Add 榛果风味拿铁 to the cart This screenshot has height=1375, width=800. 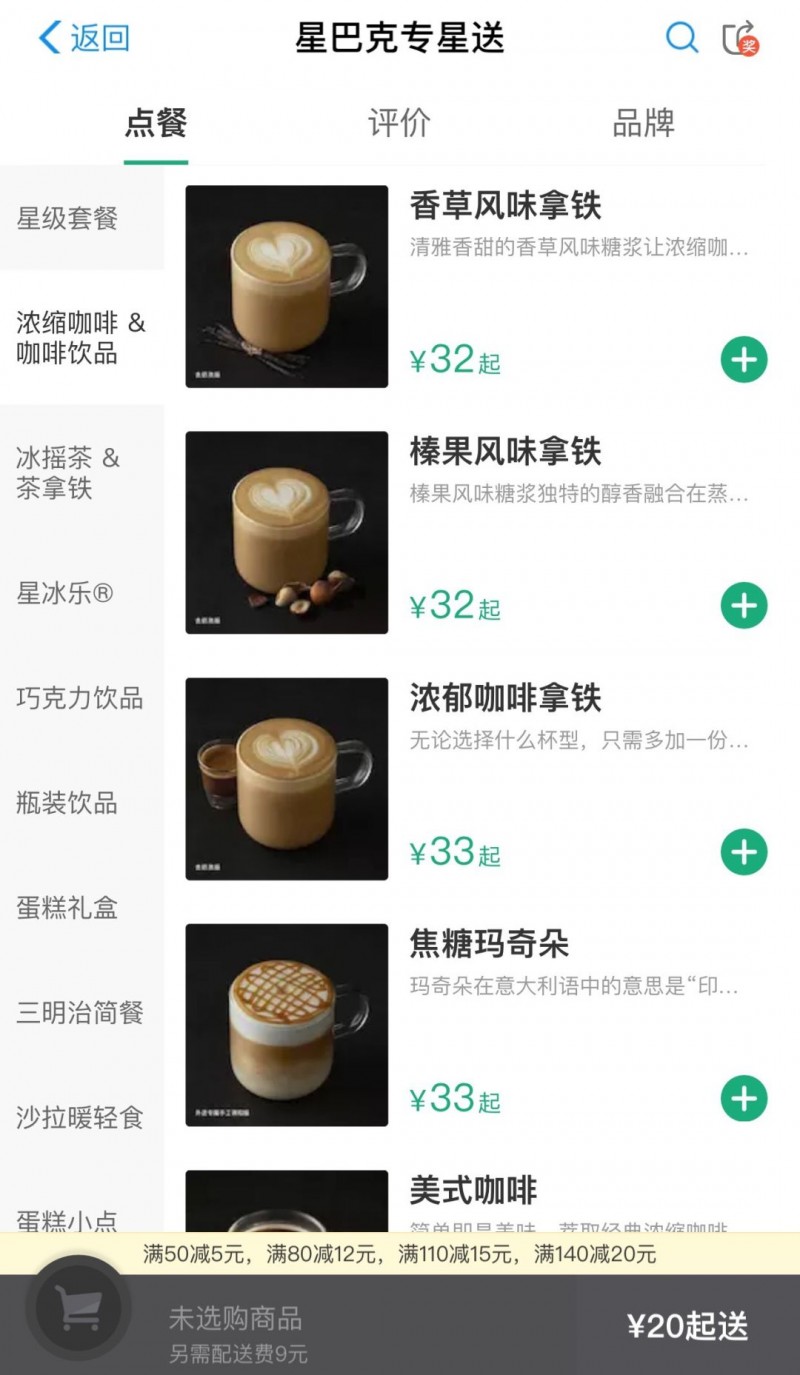[744, 606]
